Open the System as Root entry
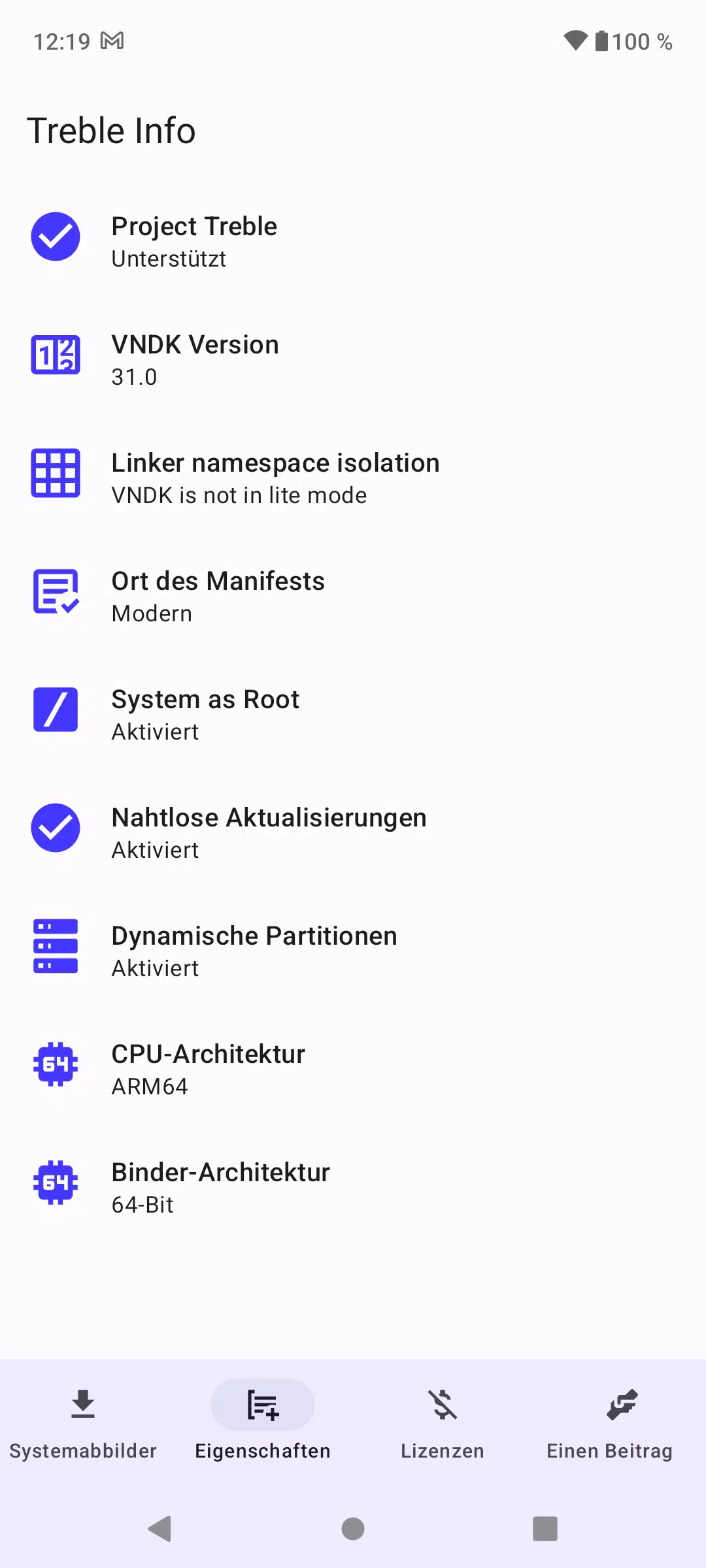 [x=353, y=715]
